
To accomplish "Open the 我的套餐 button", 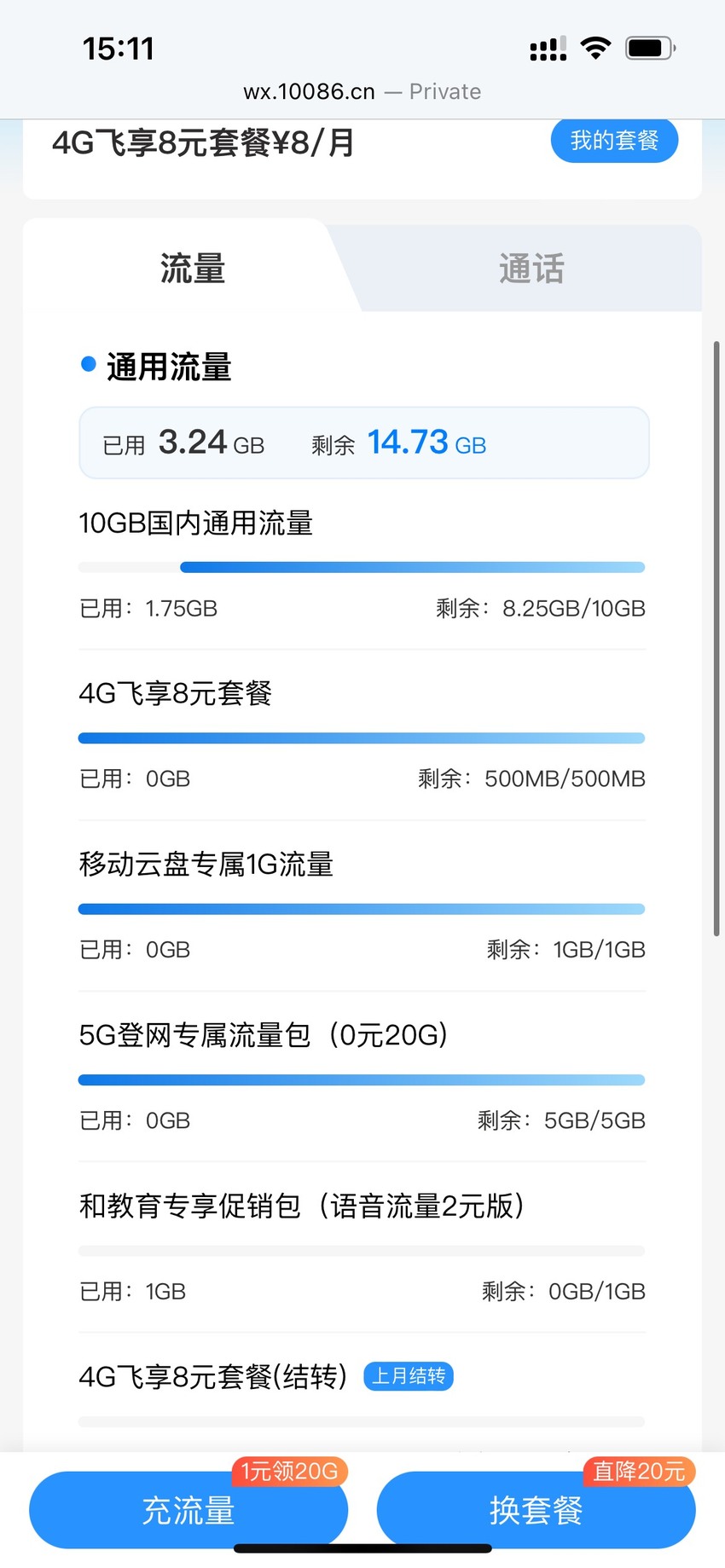I will [x=614, y=141].
